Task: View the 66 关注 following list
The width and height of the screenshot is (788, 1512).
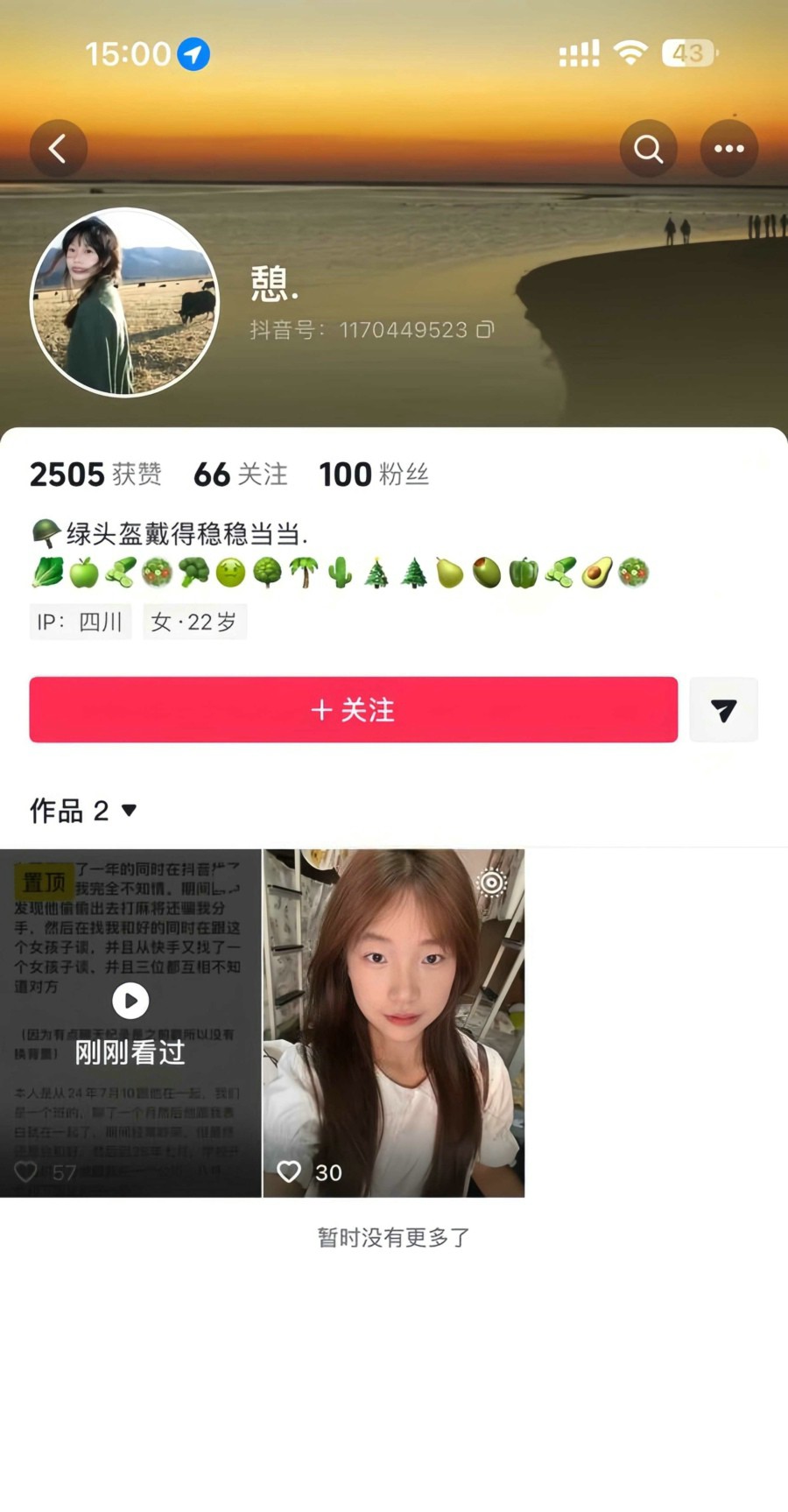Action: 241,475
